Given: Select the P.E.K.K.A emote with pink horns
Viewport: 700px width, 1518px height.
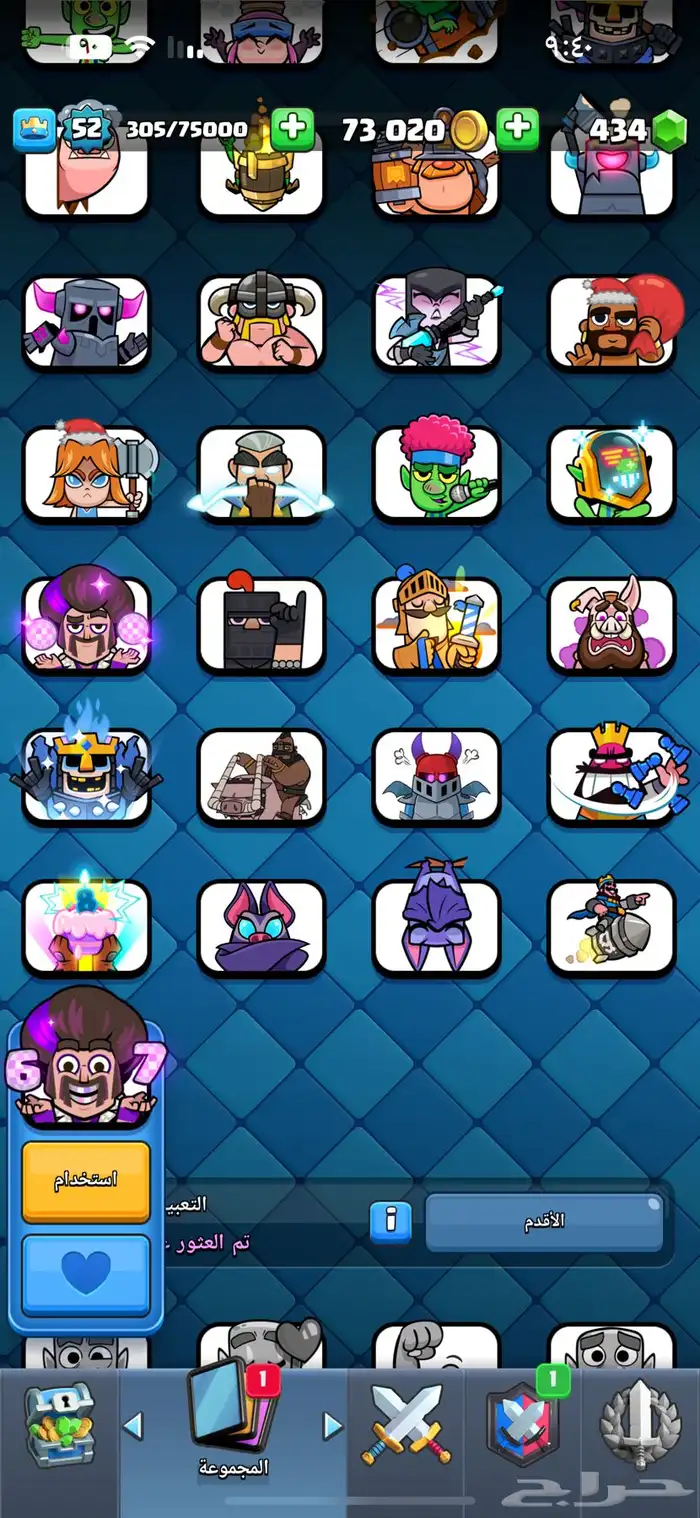Looking at the screenshot, I should pyautogui.click(x=86, y=323).
